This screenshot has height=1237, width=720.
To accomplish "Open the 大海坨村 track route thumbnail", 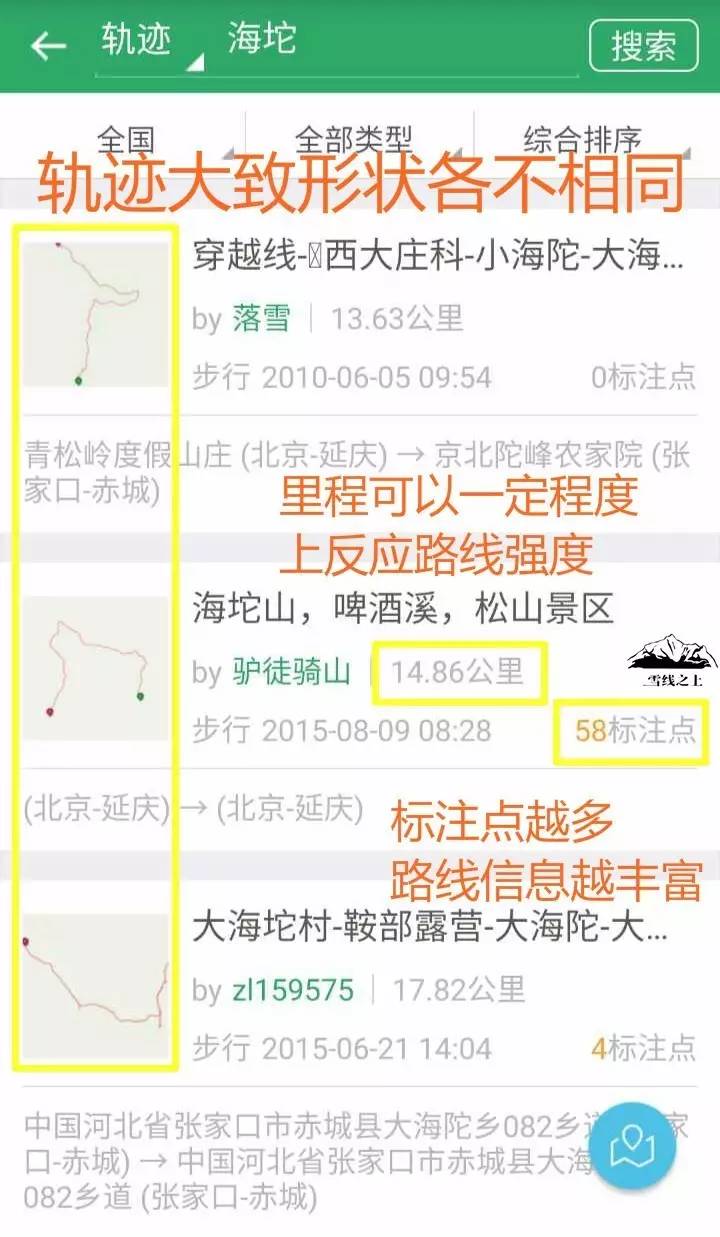I will coord(95,985).
